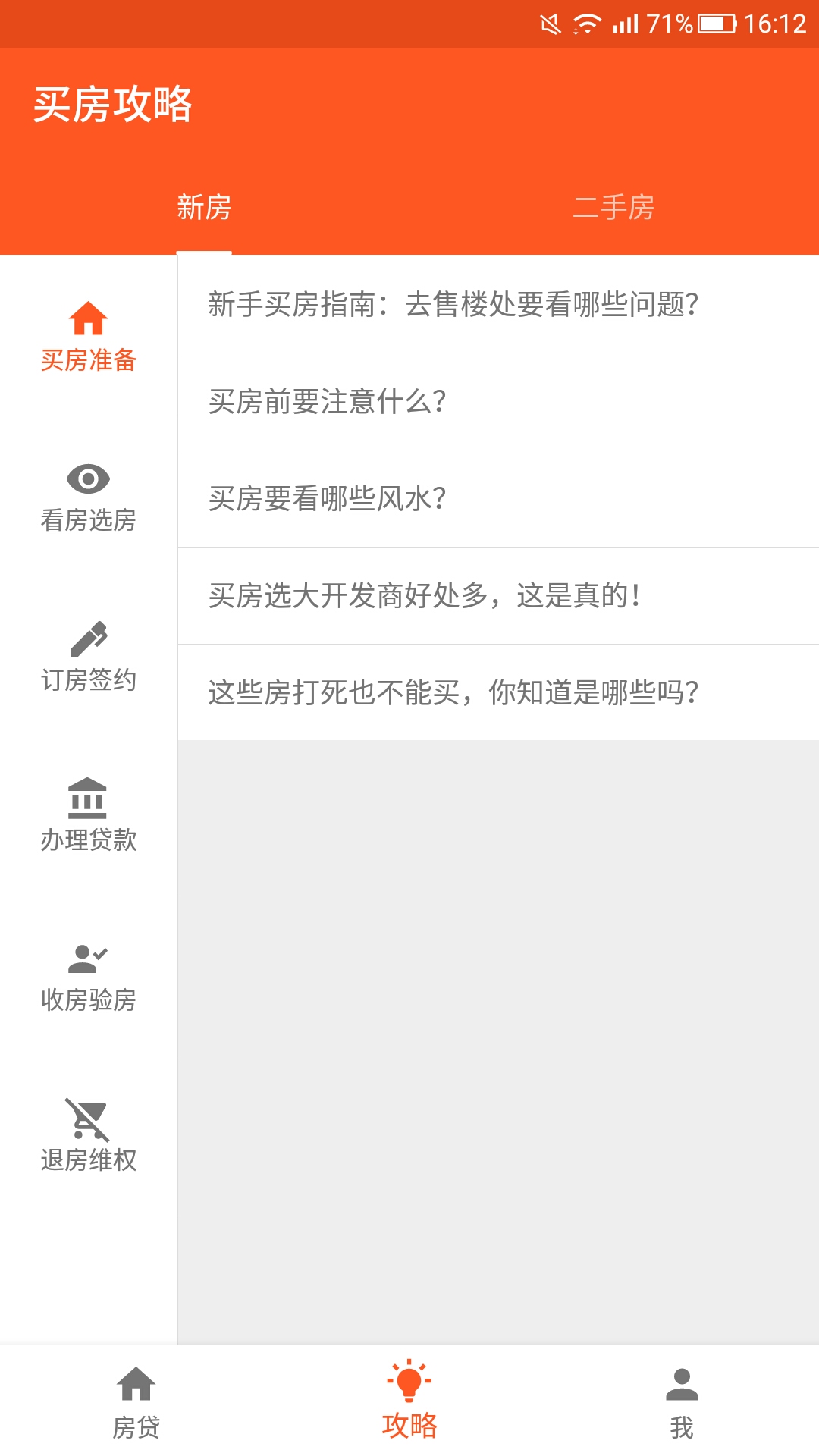View the 收房验房 category
Viewport: 819px width, 1456px height.
click(x=89, y=977)
